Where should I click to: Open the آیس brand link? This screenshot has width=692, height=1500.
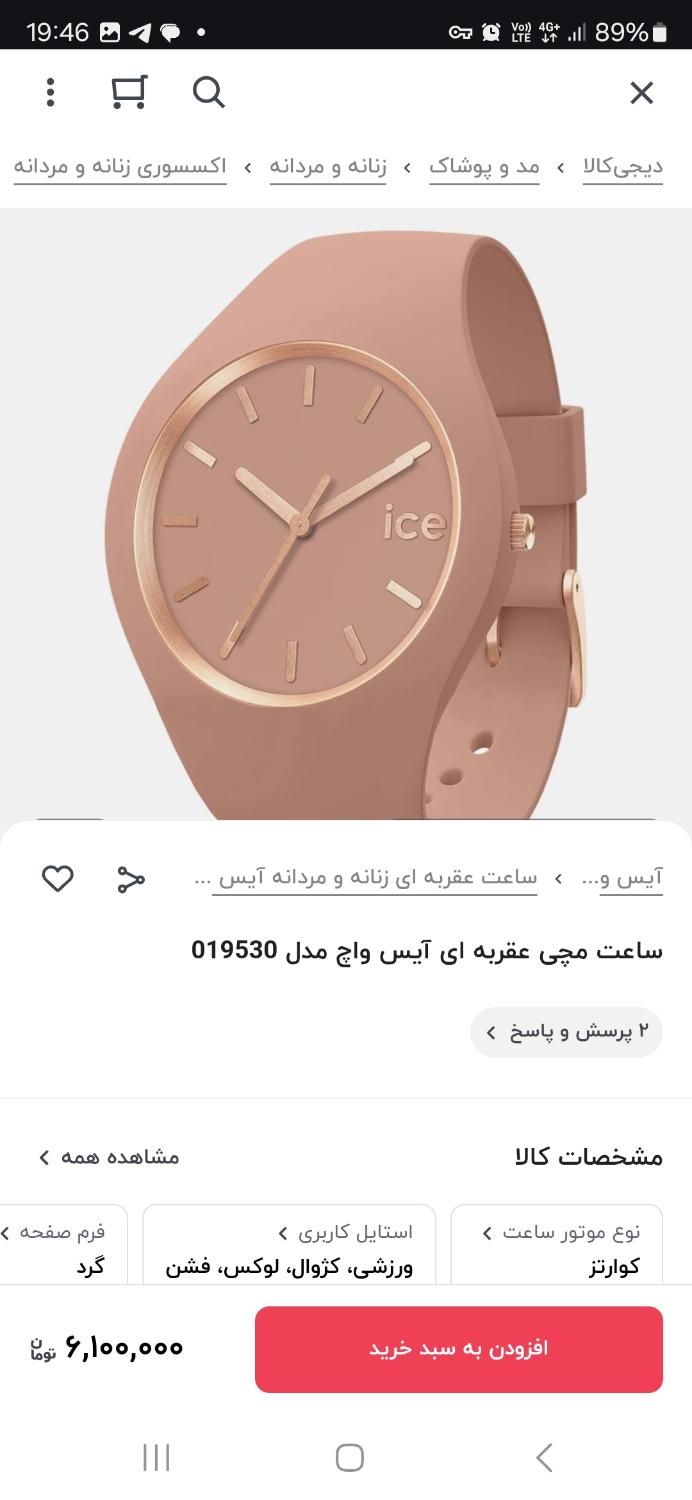pyautogui.click(x=630, y=879)
